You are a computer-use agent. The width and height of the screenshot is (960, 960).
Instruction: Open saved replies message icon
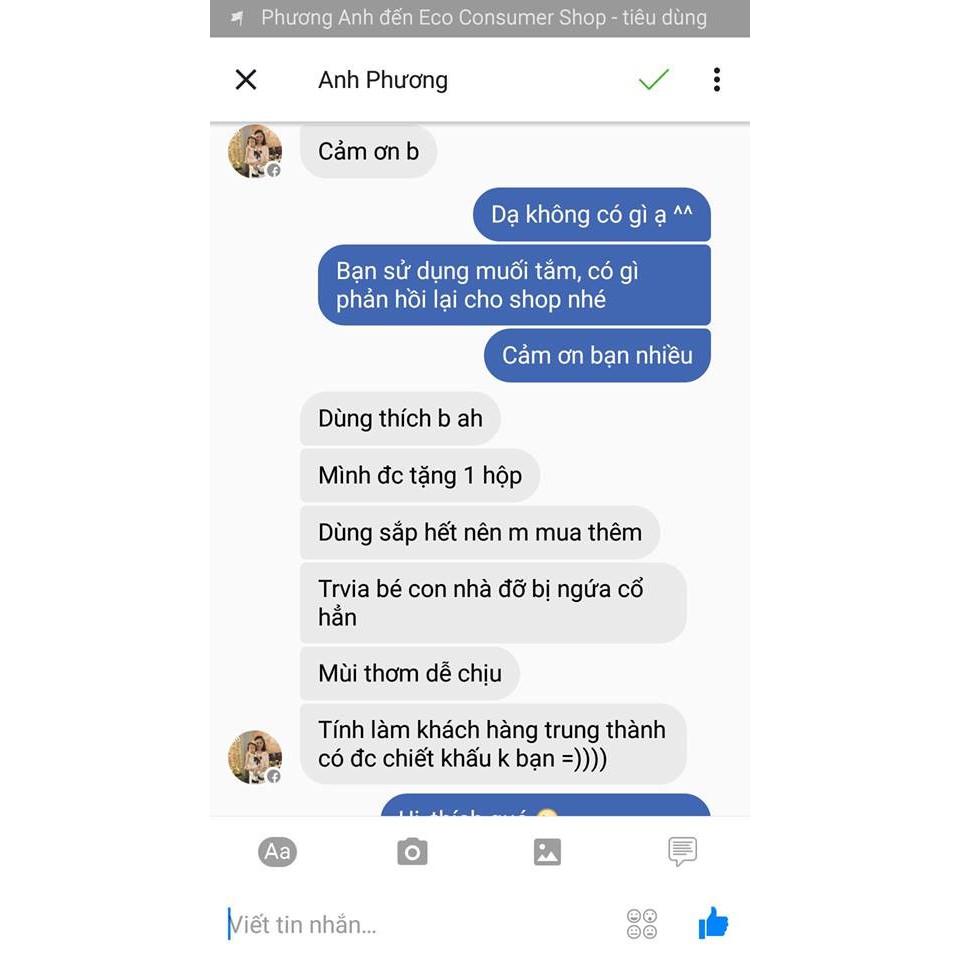tap(682, 851)
